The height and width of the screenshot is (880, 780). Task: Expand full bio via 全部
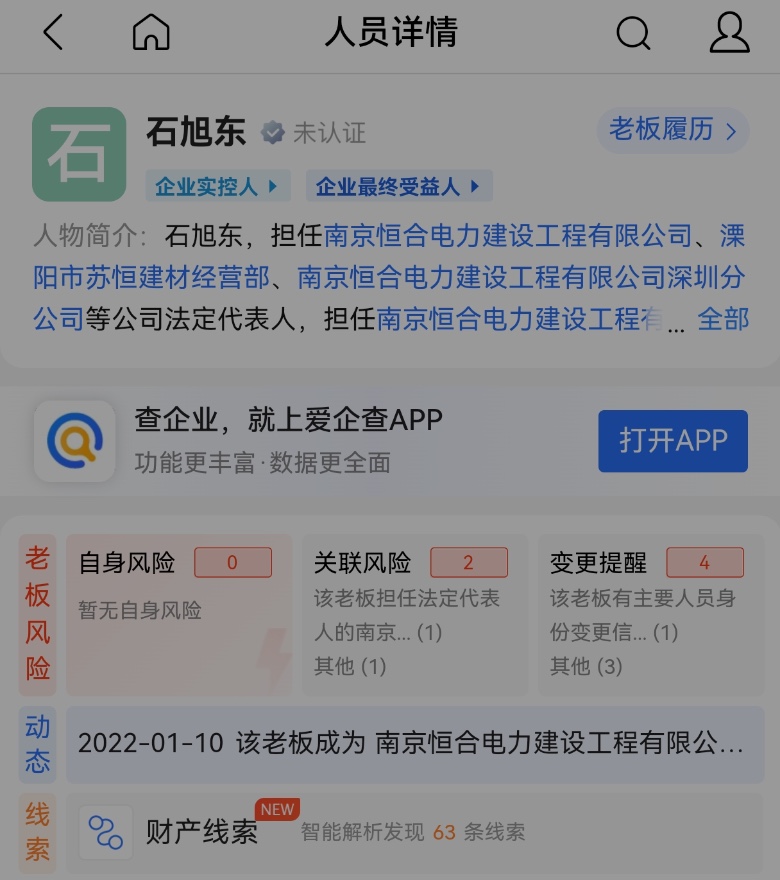[x=722, y=319]
